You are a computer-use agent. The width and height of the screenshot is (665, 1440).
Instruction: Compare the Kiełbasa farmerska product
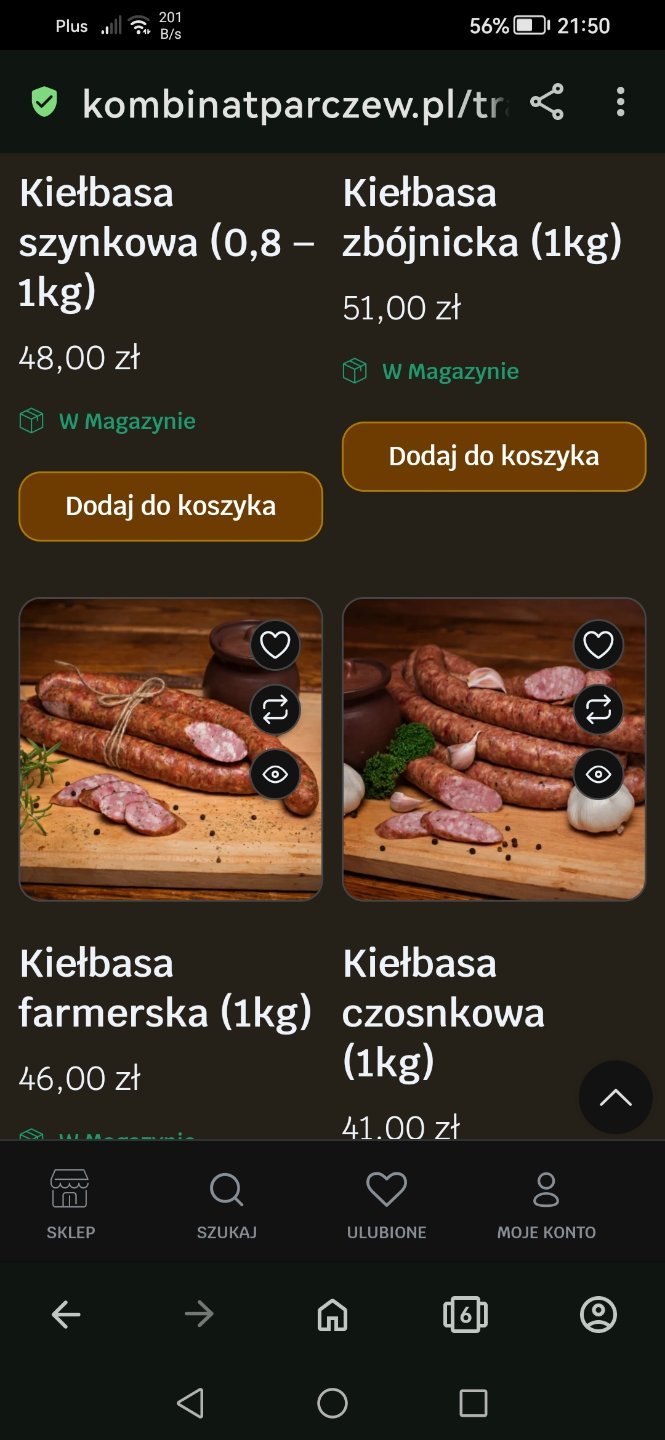click(x=275, y=710)
